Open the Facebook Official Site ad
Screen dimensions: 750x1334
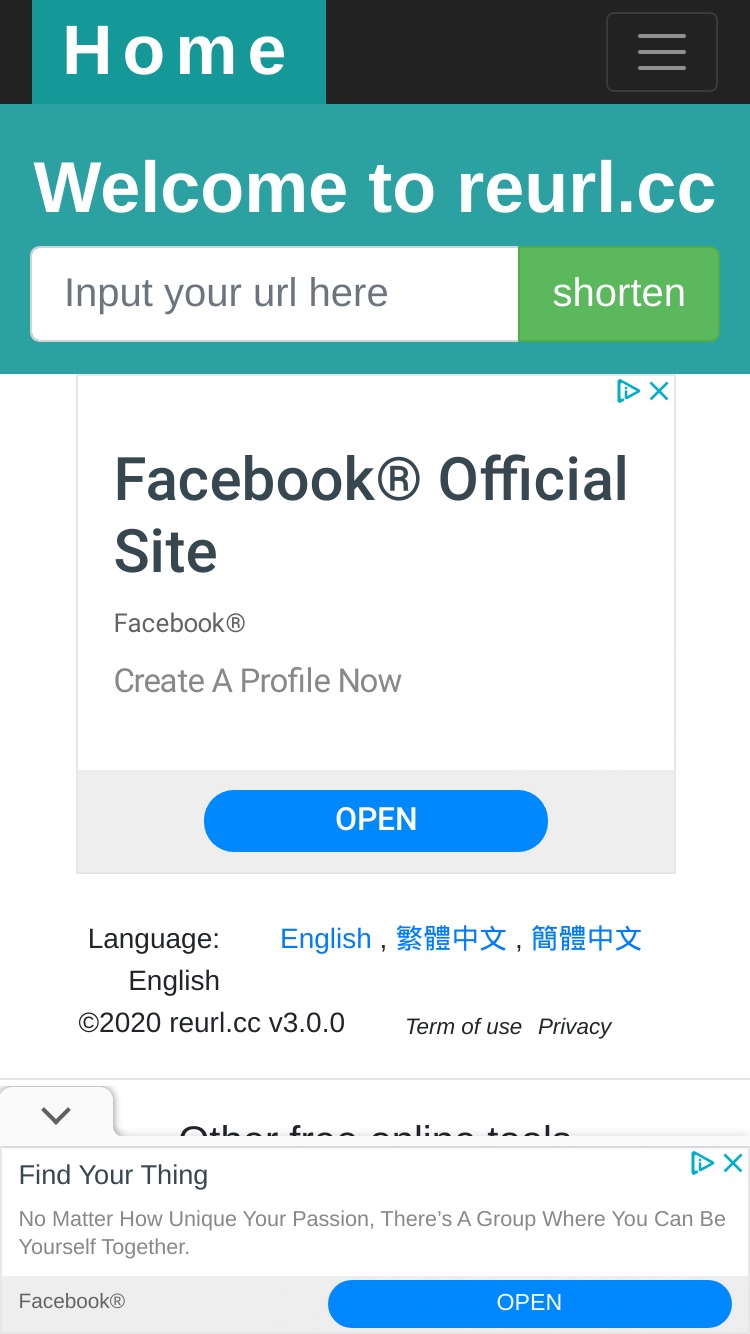376,821
